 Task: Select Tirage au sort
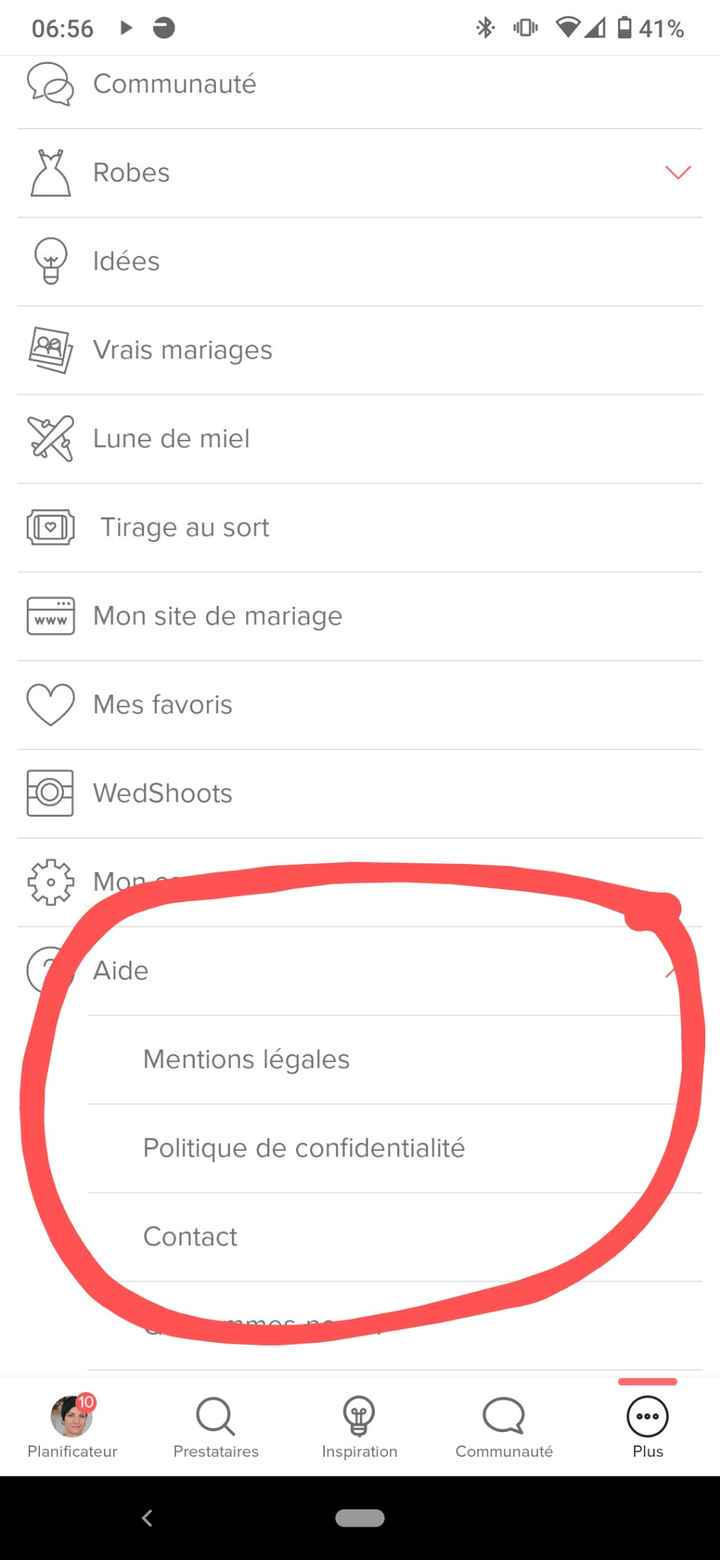pyautogui.click(x=185, y=528)
